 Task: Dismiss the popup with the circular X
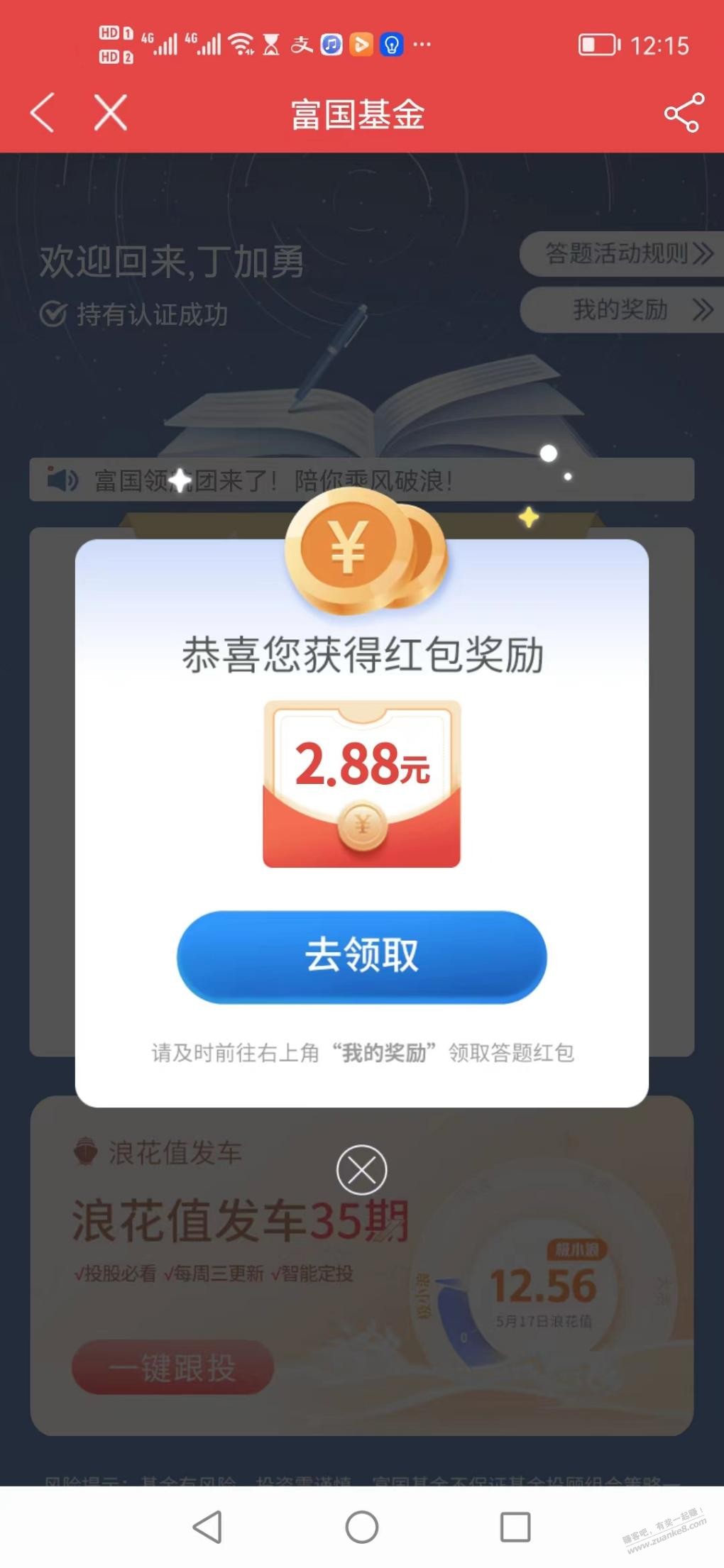click(361, 1168)
